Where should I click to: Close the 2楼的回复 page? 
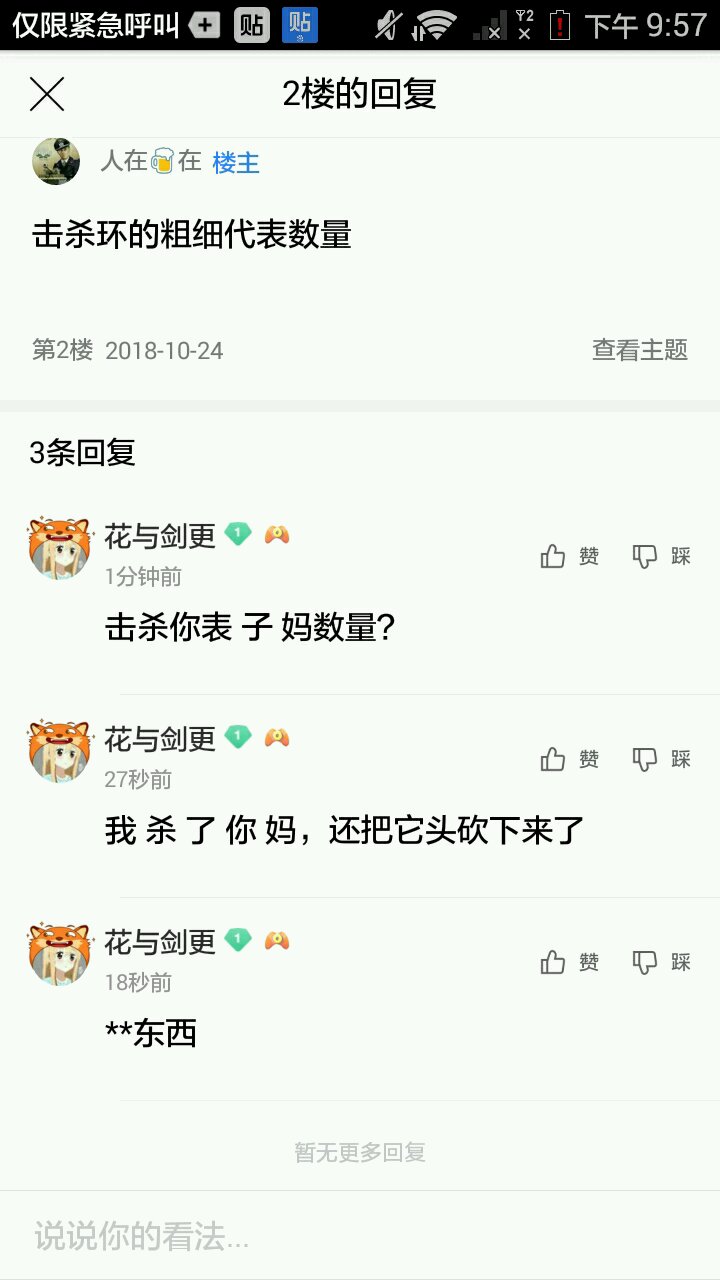point(47,94)
